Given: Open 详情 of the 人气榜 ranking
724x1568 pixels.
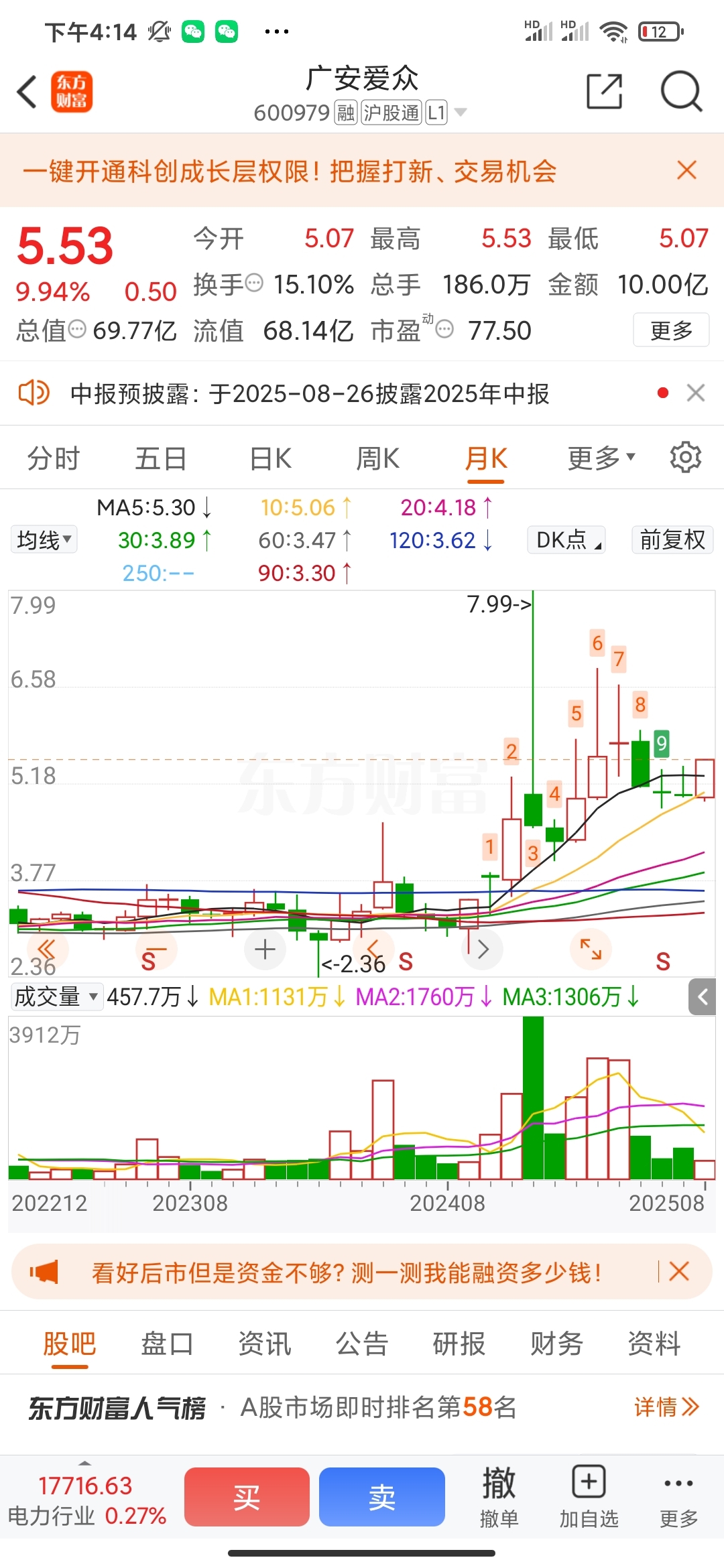Looking at the screenshot, I should pyautogui.click(x=666, y=1407).
